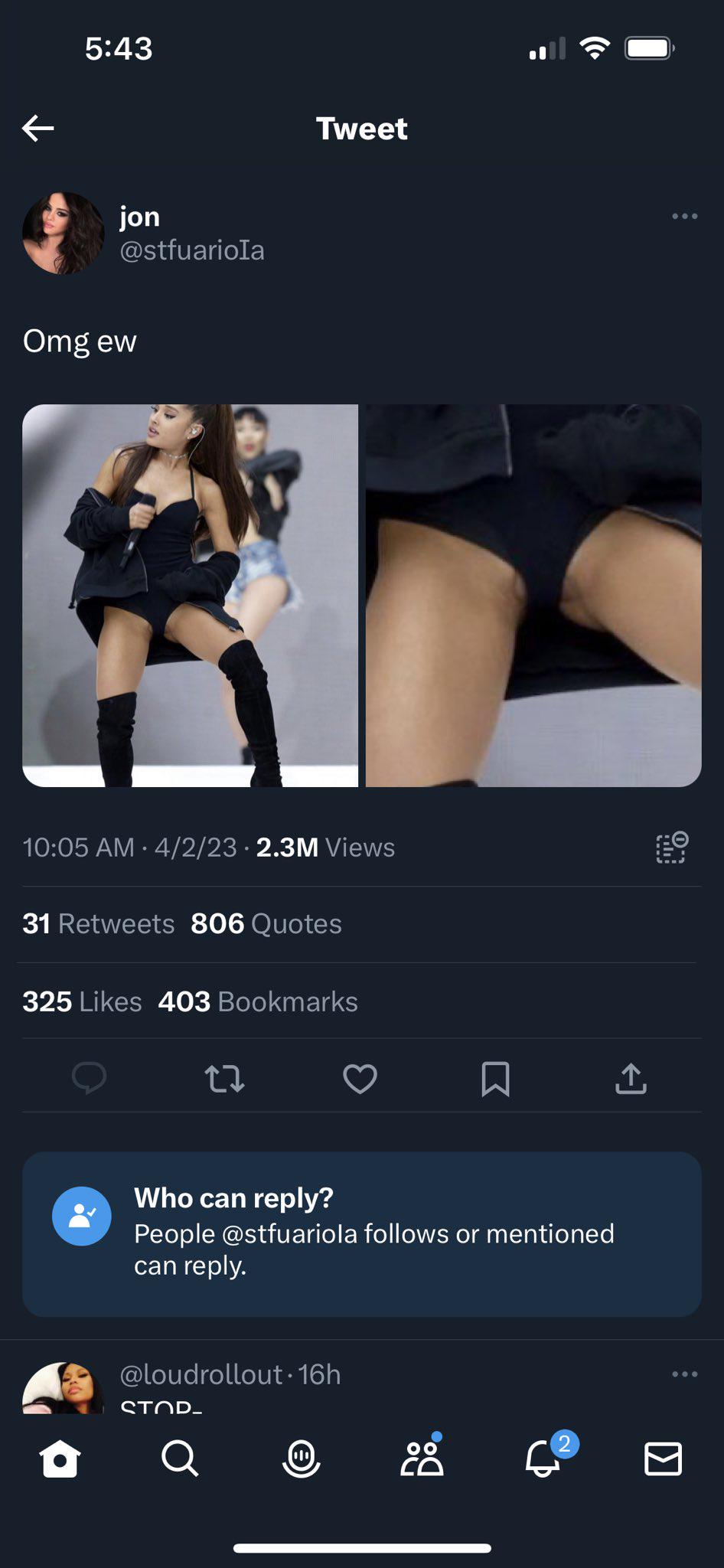Open the Messages tab
This screenshot has height=1568, width=724.
[x=663, y=1459]
